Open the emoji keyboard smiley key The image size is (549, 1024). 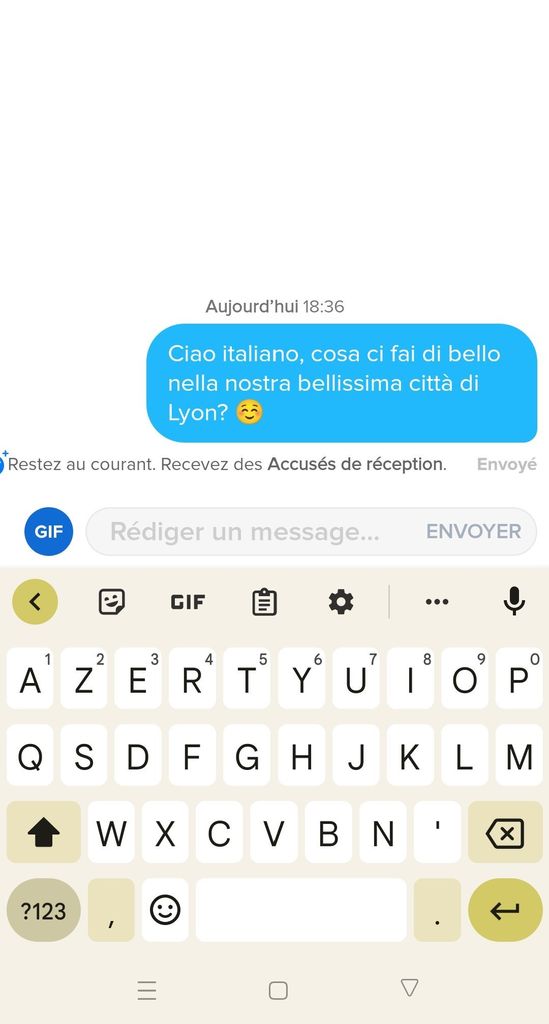pos(165,910)
